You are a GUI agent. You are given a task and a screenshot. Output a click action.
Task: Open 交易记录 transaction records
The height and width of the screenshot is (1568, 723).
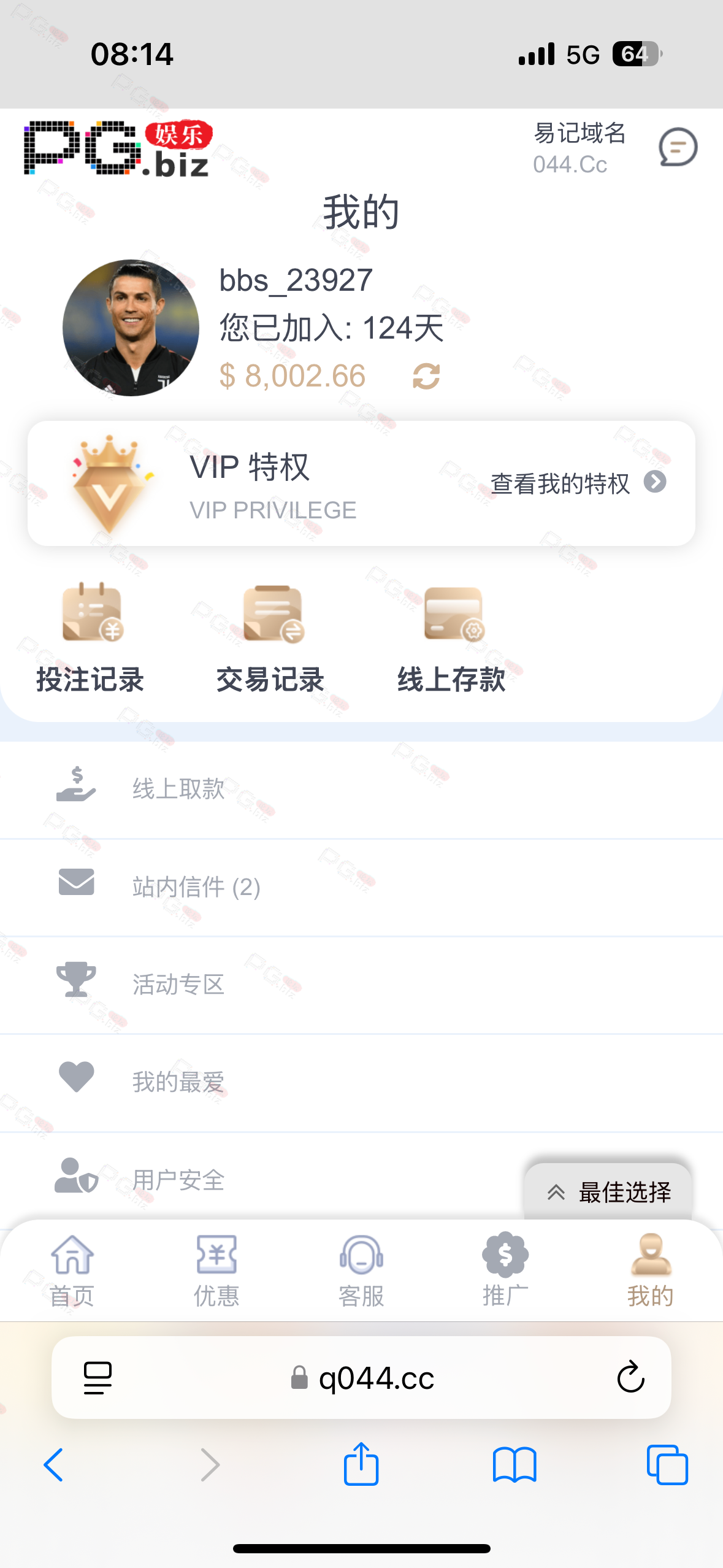pyautogui.click(x=271, y=638)
